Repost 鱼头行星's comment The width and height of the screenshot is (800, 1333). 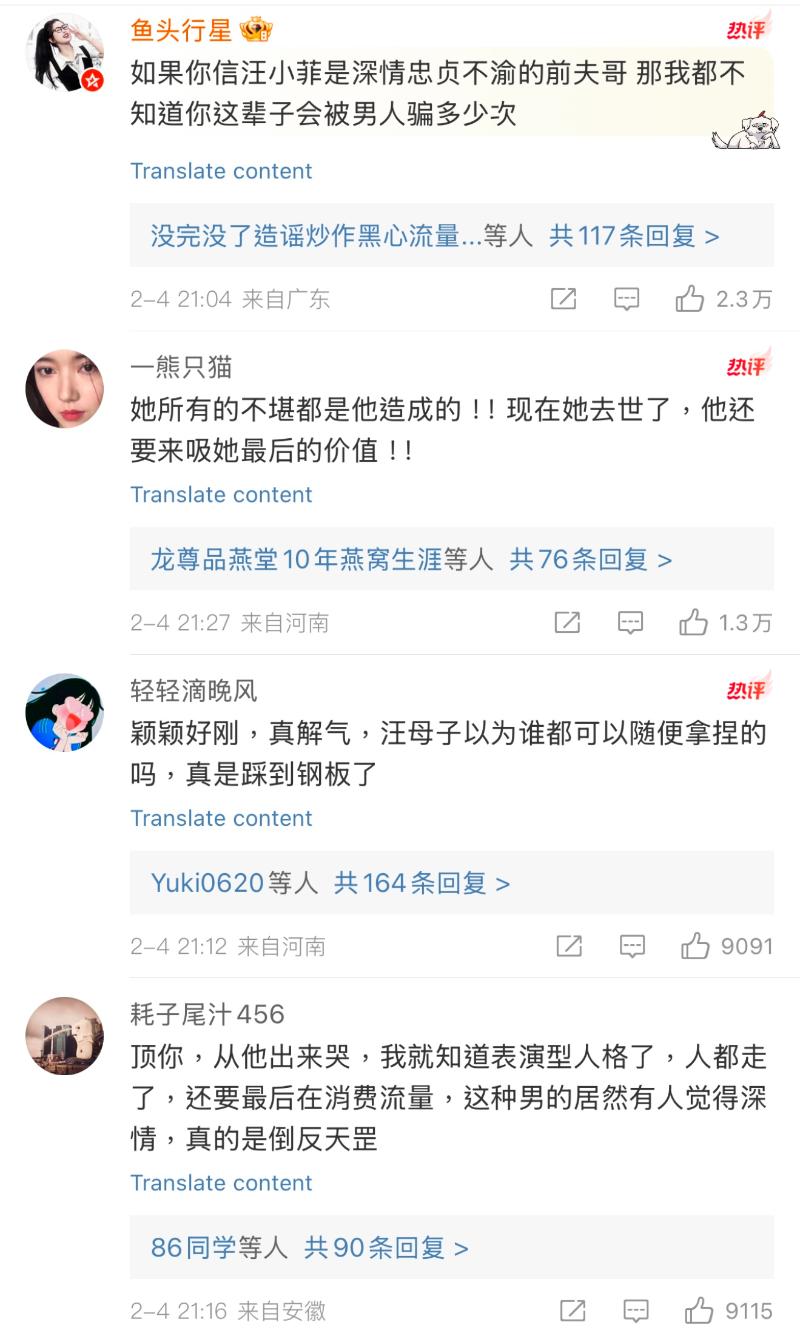coord(563,299)
